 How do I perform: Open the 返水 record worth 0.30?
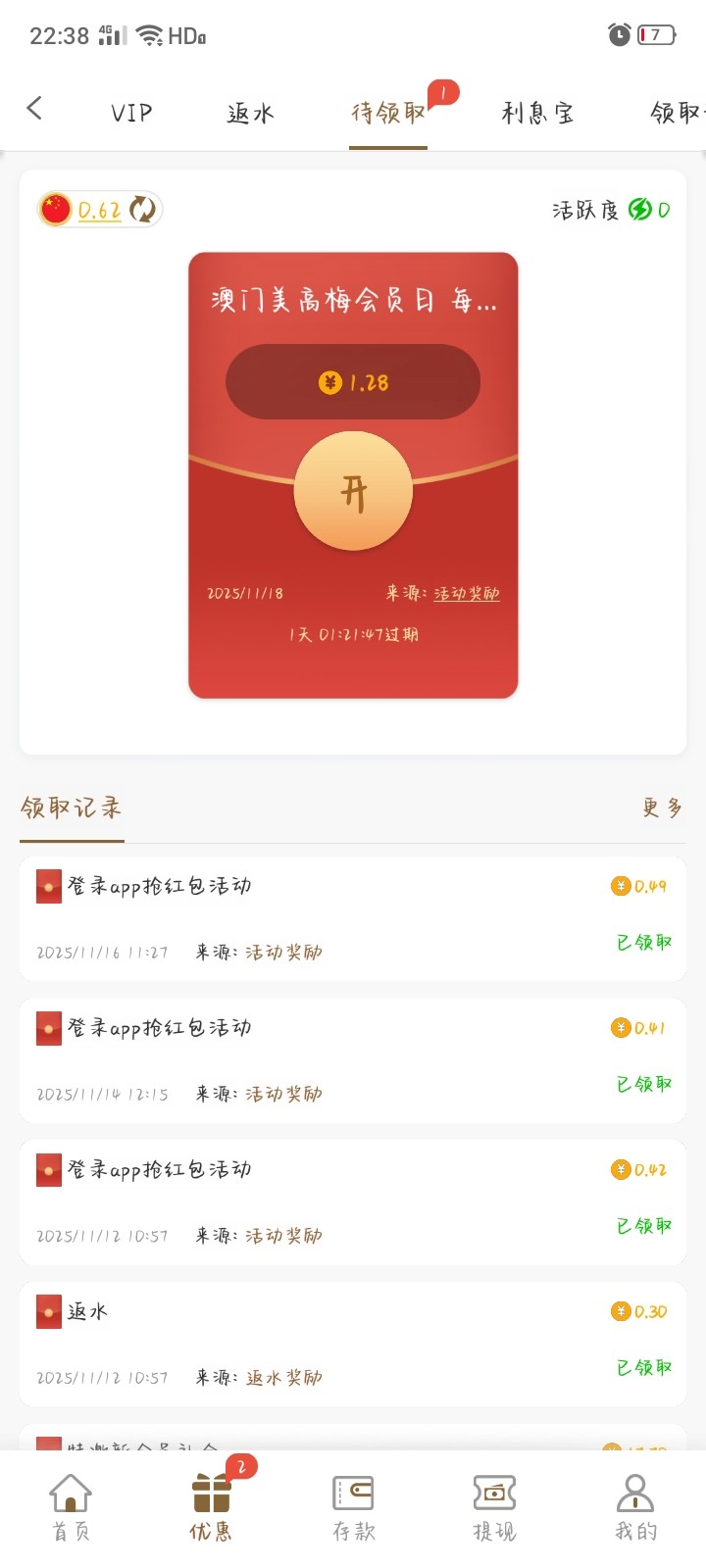tap(353, 1344)
